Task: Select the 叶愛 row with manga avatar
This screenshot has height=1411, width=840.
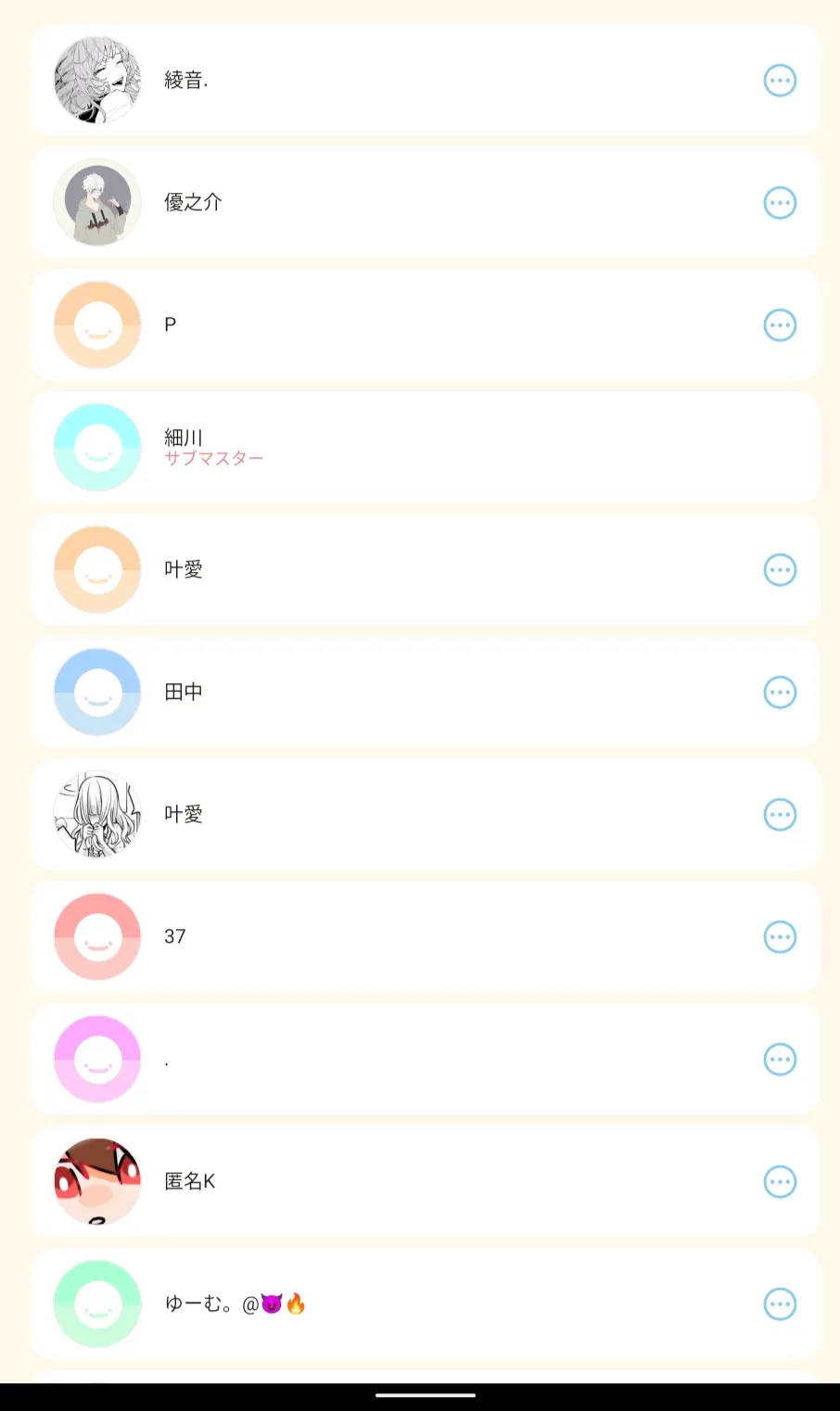Action: click(x=425, y=814)
